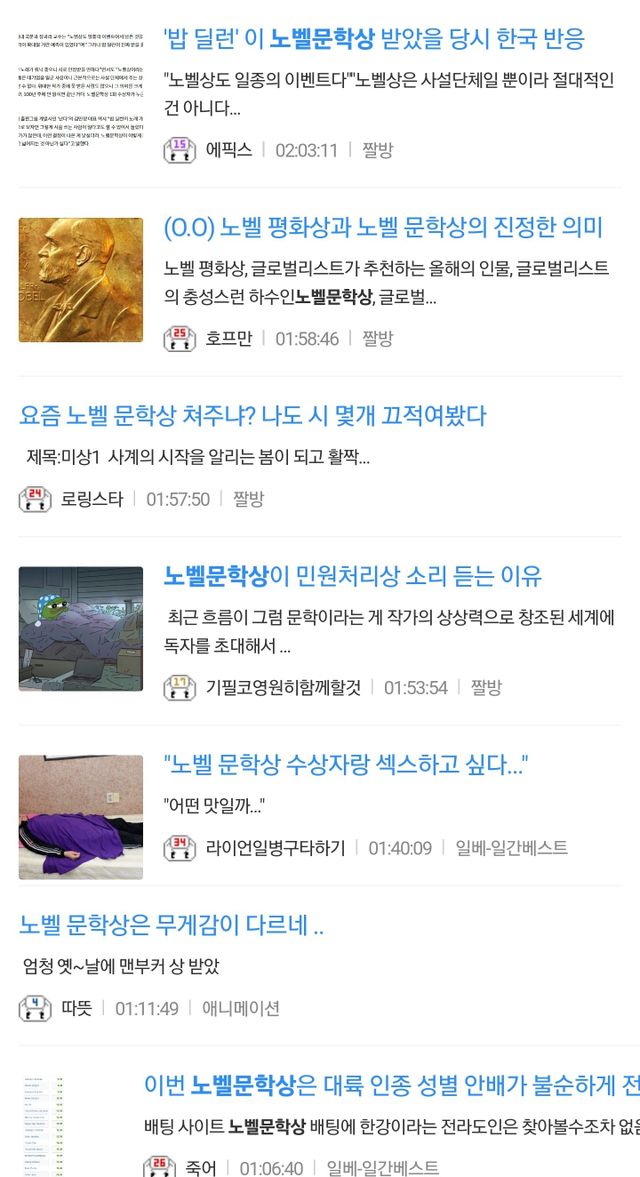The image size is (640, 1177).
Task: Open the post '이번 노벨문학상은 대륙 인종 성별 안배가'
Action: pos(391,1085)
